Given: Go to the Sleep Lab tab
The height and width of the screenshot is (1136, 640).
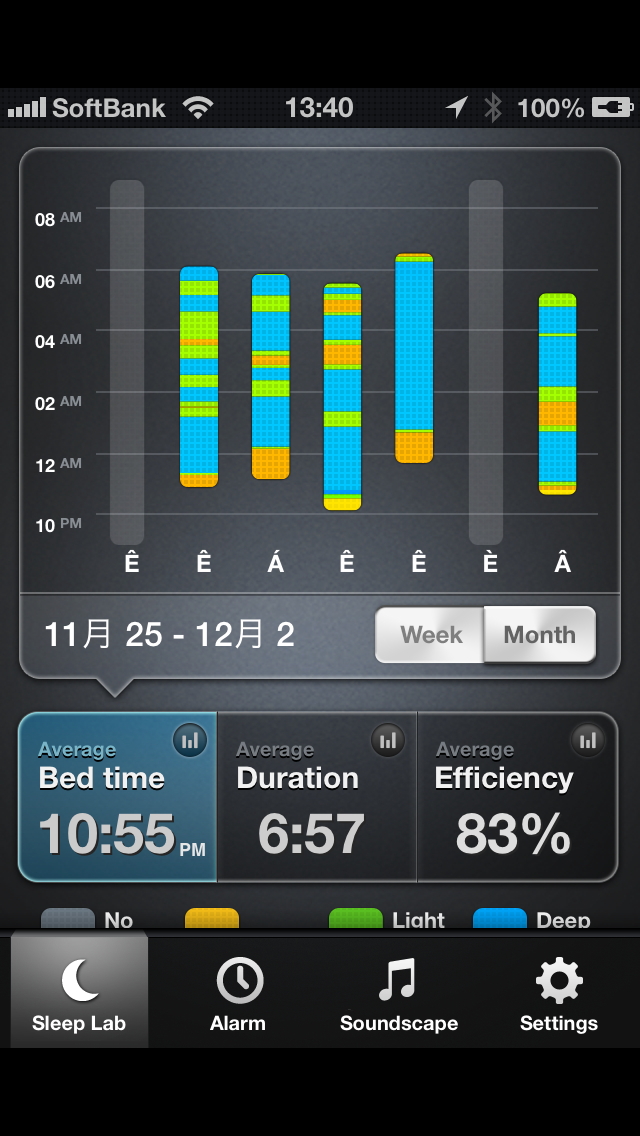Looking at the screenshot, I should point(79,993).
